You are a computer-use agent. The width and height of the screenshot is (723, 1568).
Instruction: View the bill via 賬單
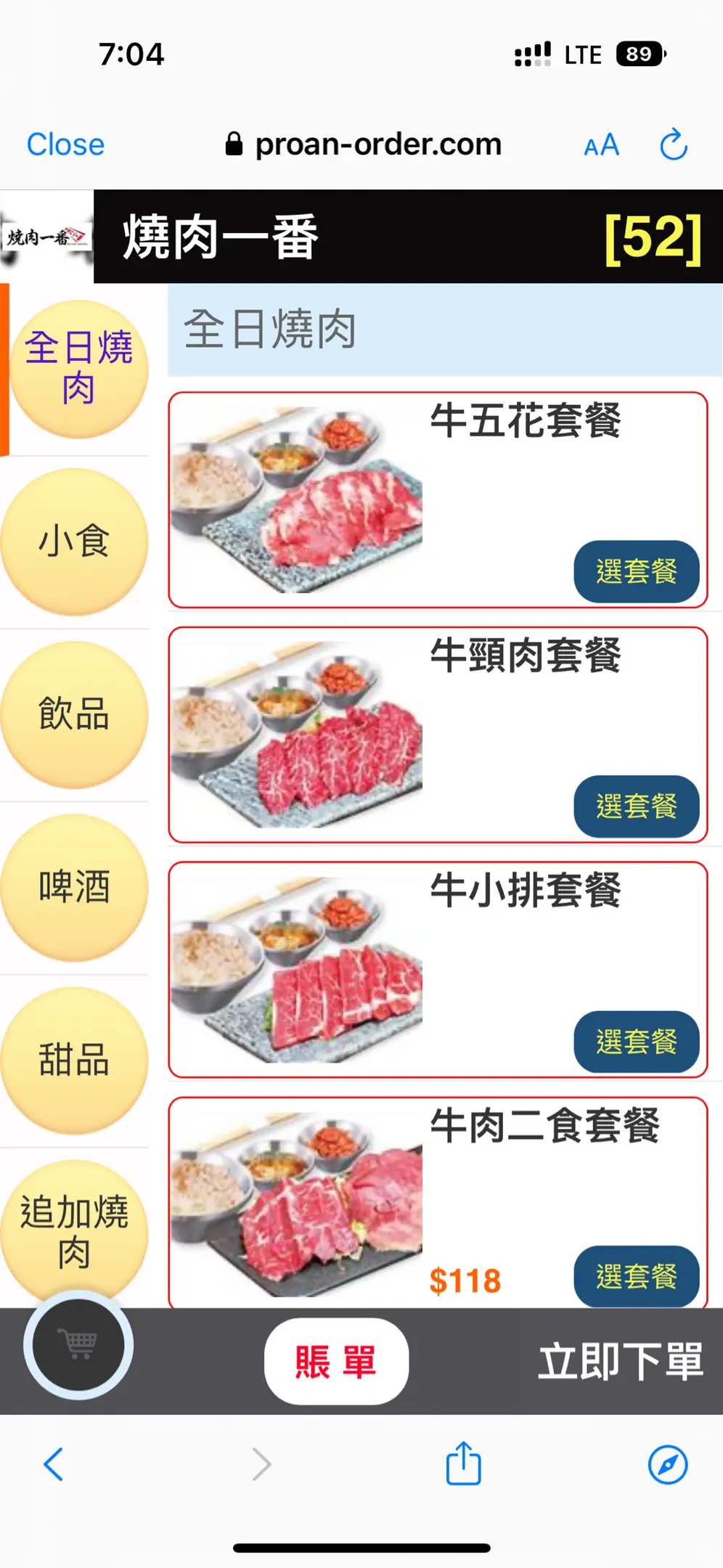(x=336, y=1361)
